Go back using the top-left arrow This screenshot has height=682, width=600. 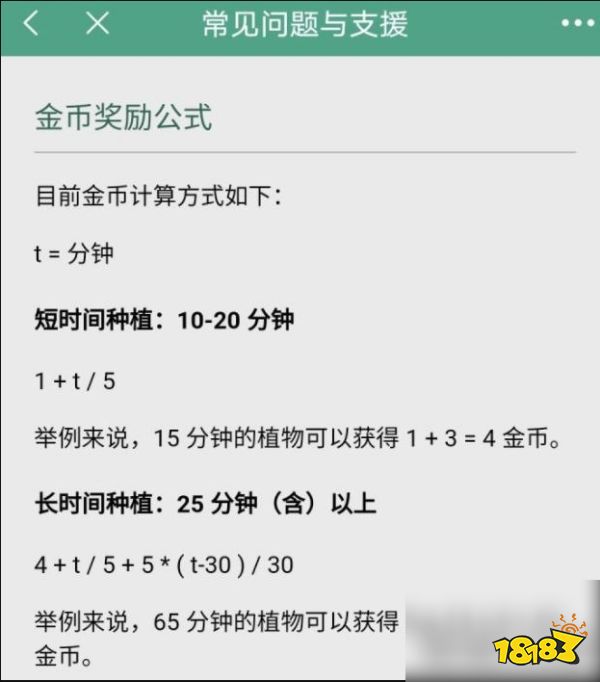pos(31,24)
